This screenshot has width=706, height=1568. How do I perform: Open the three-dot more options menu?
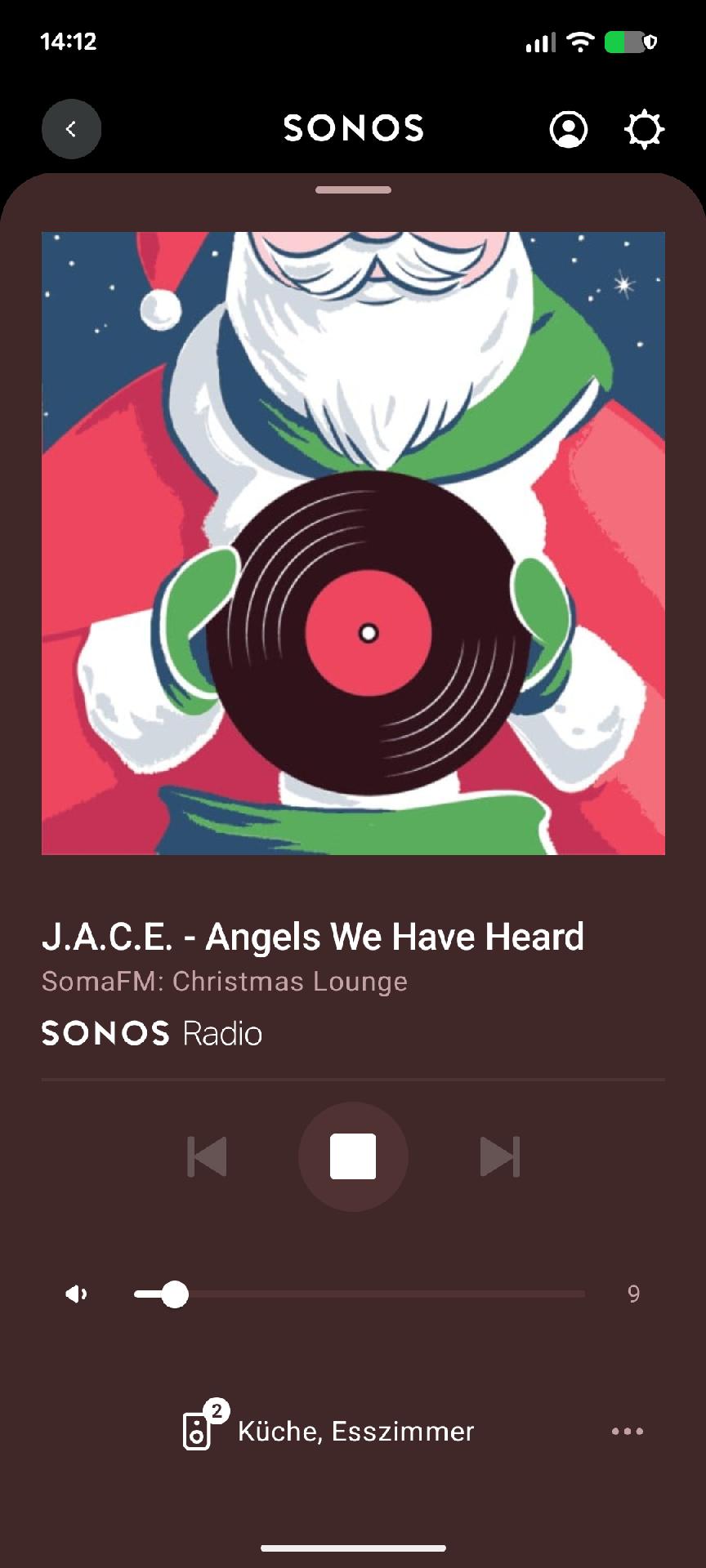[627, 1431]
